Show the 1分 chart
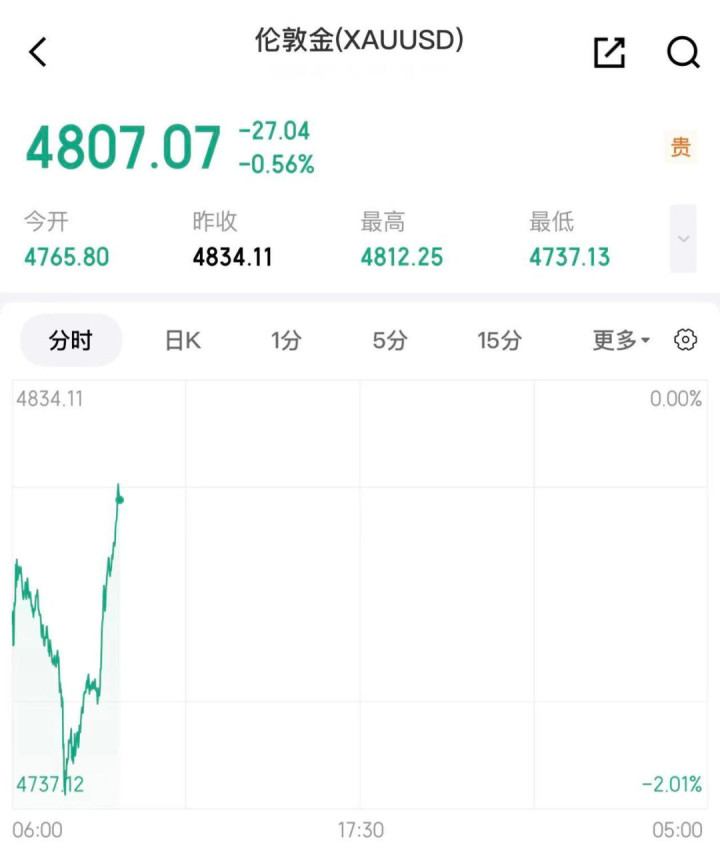The height and width of the screenshot is (849, 720). 285,341
